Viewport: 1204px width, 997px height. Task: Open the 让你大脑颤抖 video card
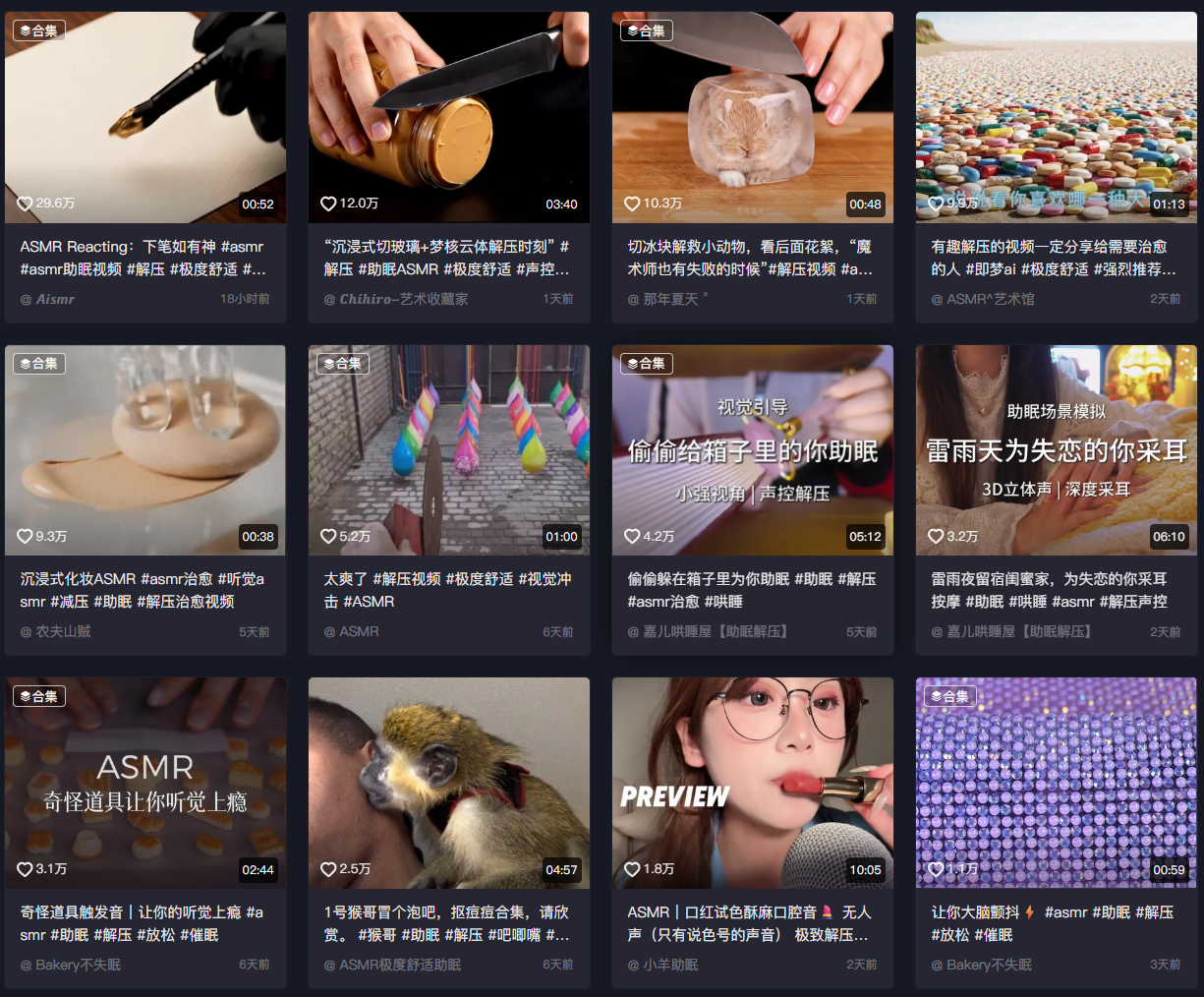tap(1057, 783)
